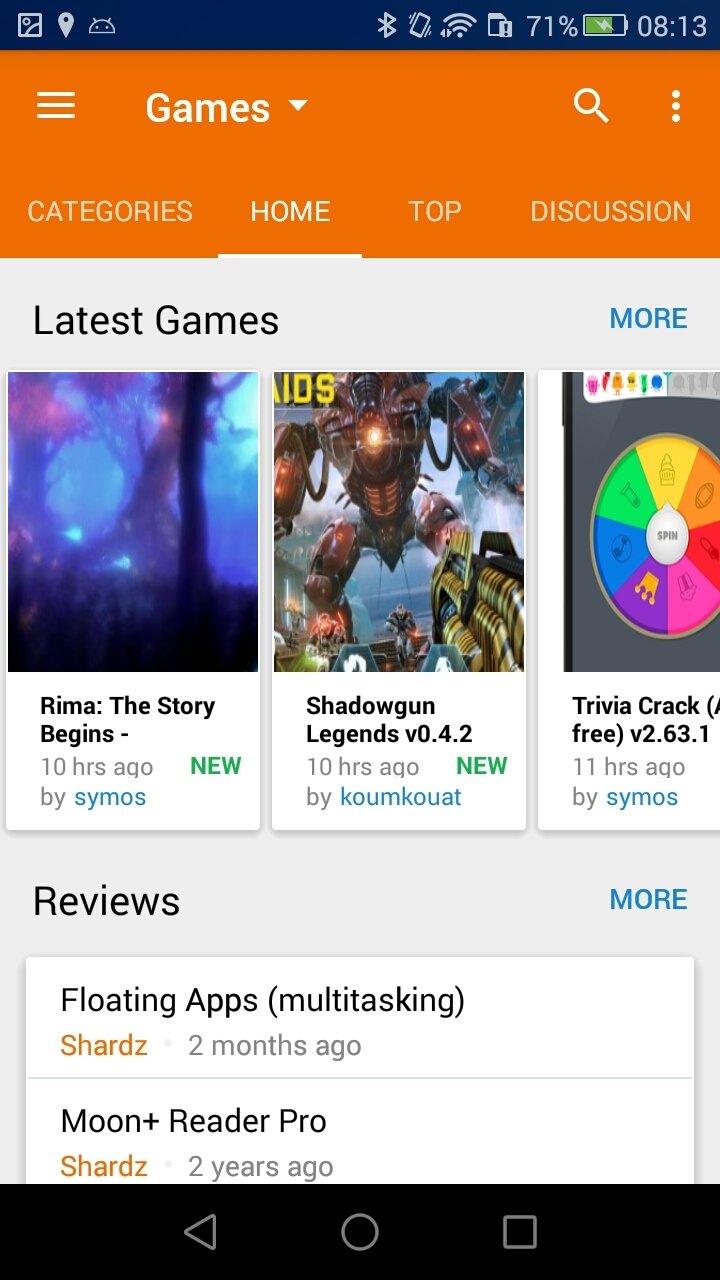This screenshot has height=1280, width=720.
Task: Open the search icon
Action: click(x=590, y=105)
